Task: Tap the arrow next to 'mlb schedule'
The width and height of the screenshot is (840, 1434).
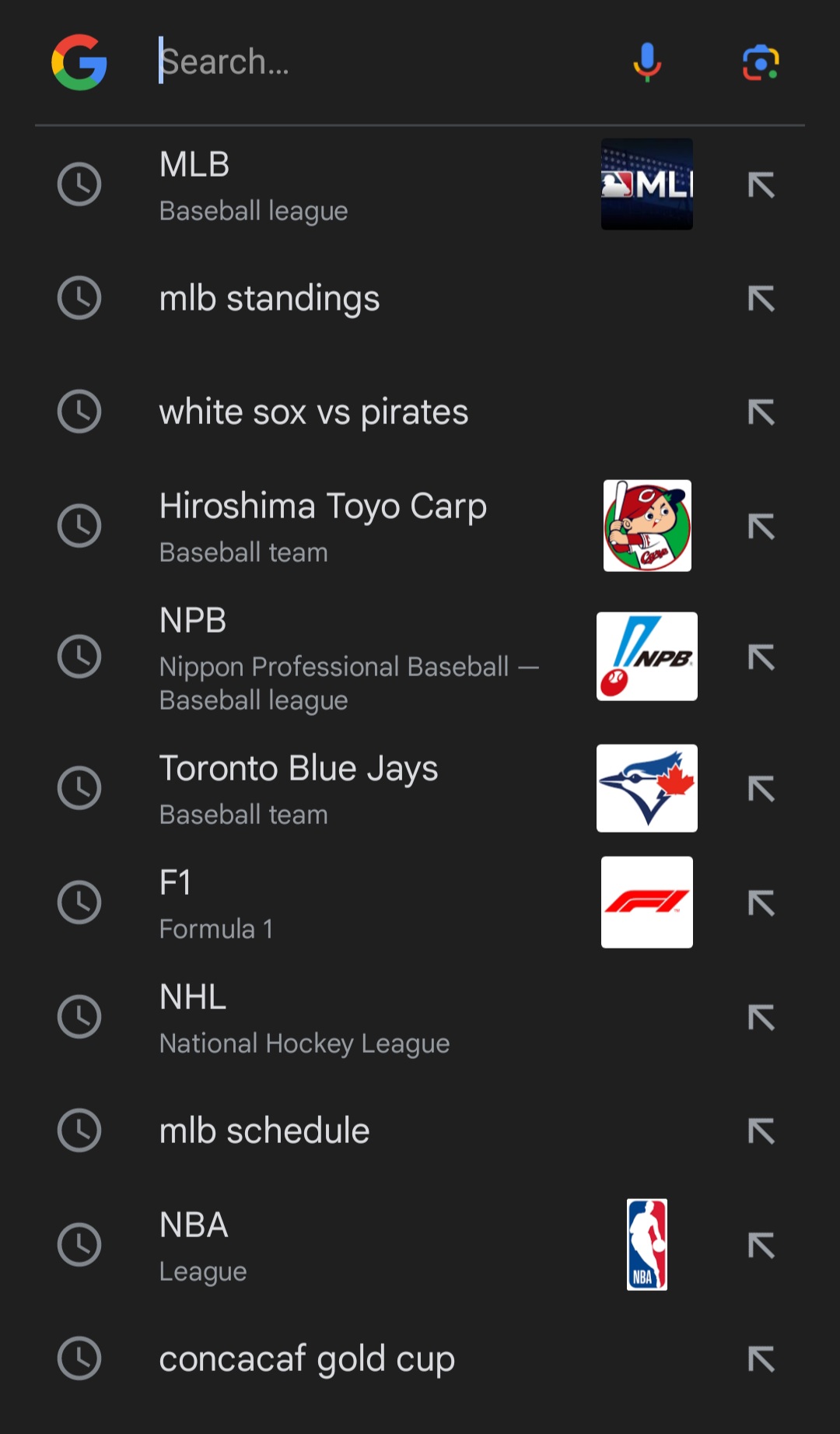Action: click(761, 1131)
